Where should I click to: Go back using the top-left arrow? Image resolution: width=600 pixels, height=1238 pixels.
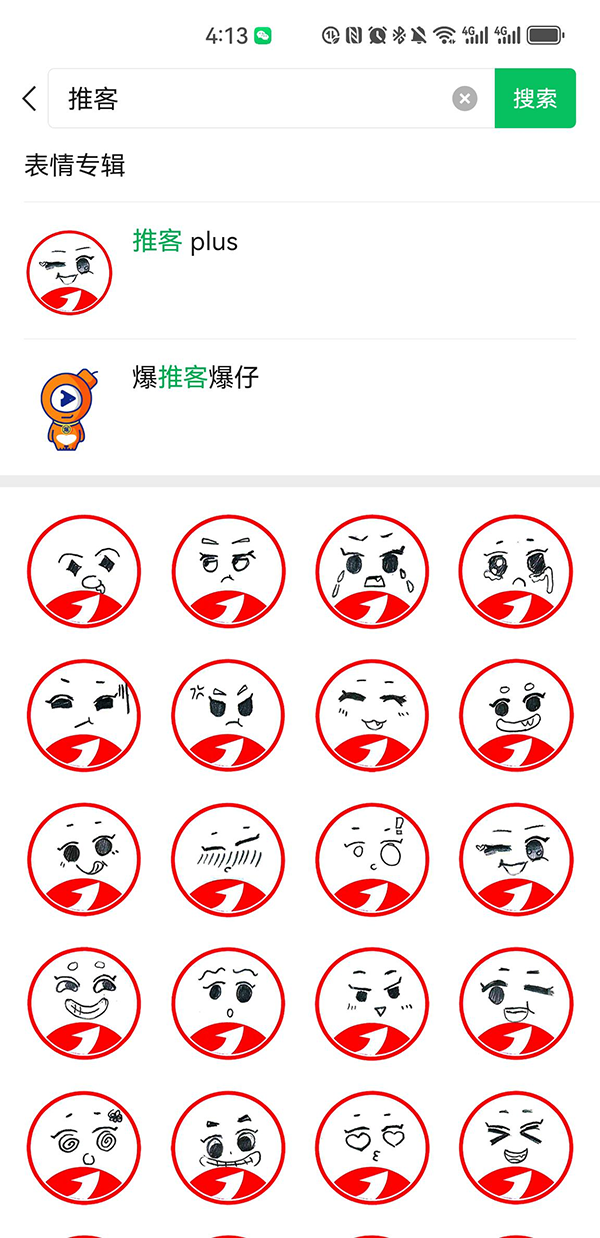[x=29, y=98]
